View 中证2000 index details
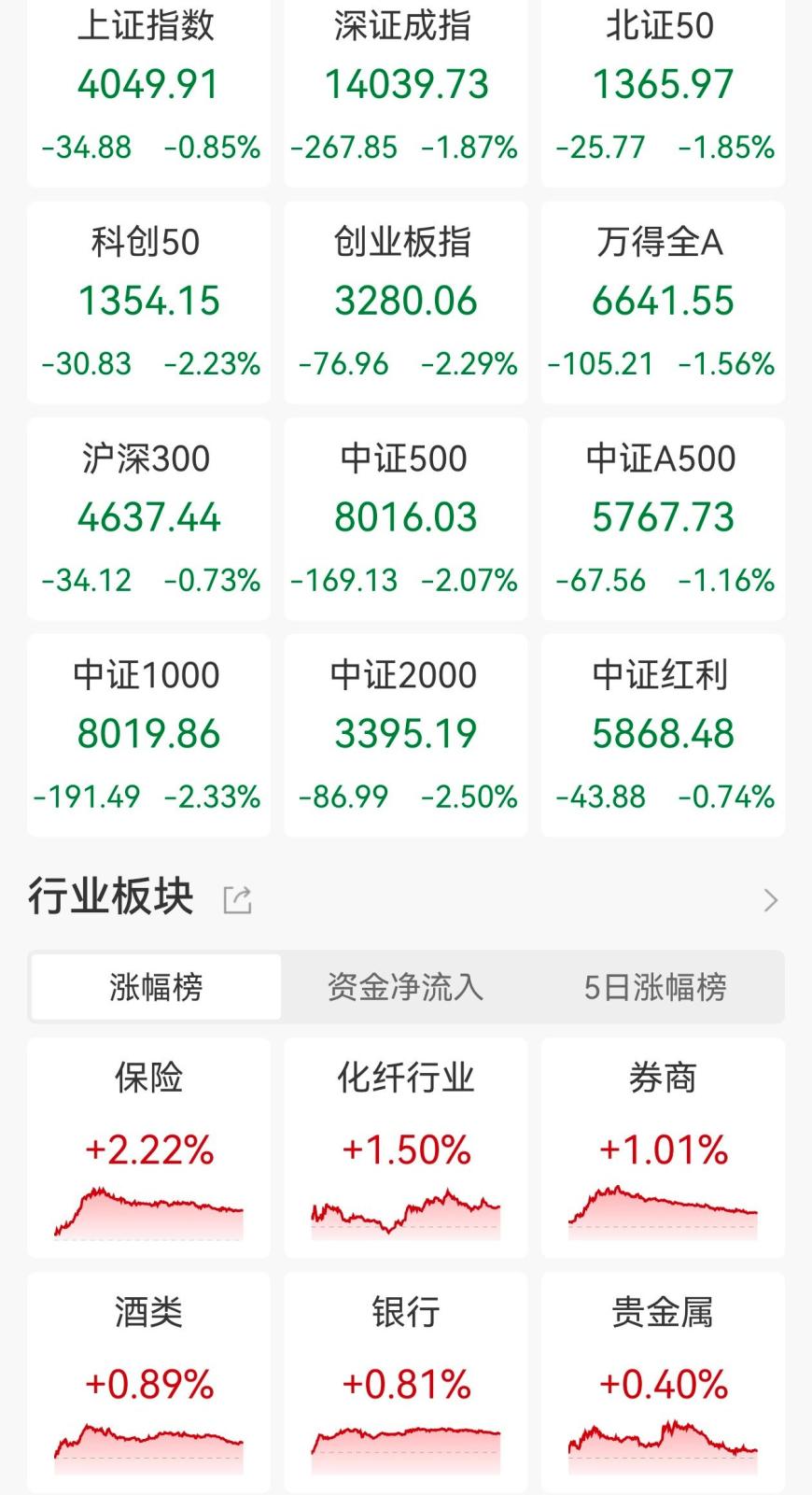Screen dimensions: 812x1495 (x=405, y=735)
